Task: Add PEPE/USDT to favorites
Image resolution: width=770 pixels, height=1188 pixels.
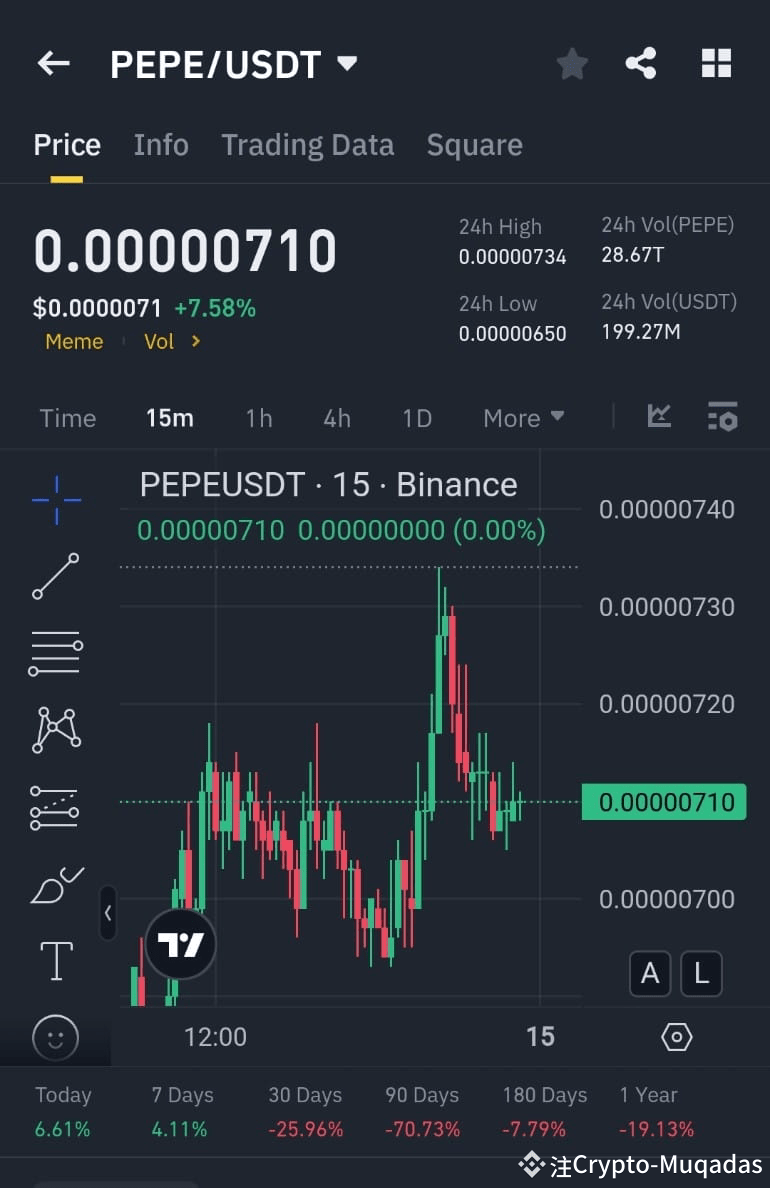Action: pyautogui.click(x=572, y=63)
